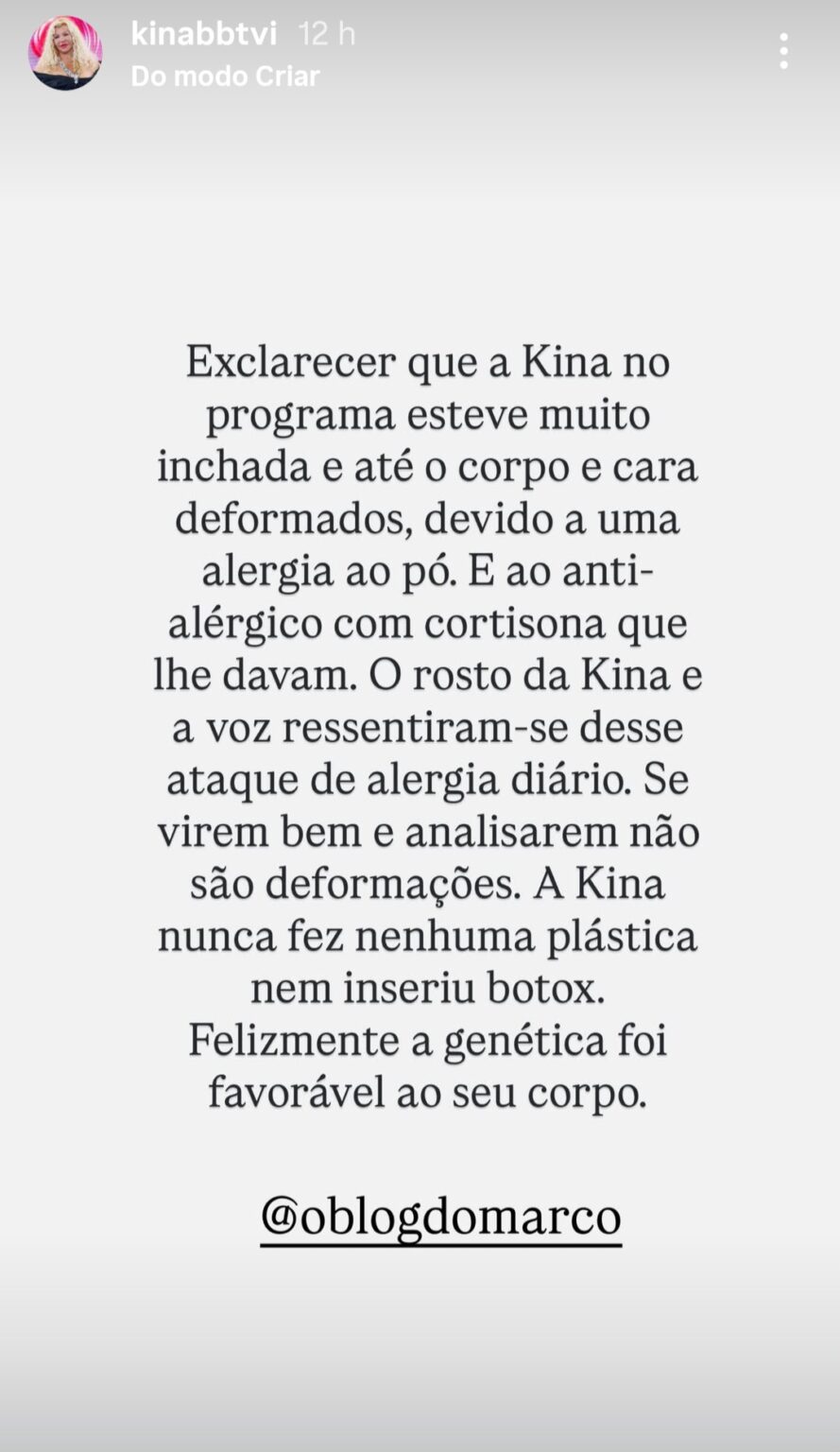
Task: Open the kinabbtvi username profile
Action: tap(203, 34)
